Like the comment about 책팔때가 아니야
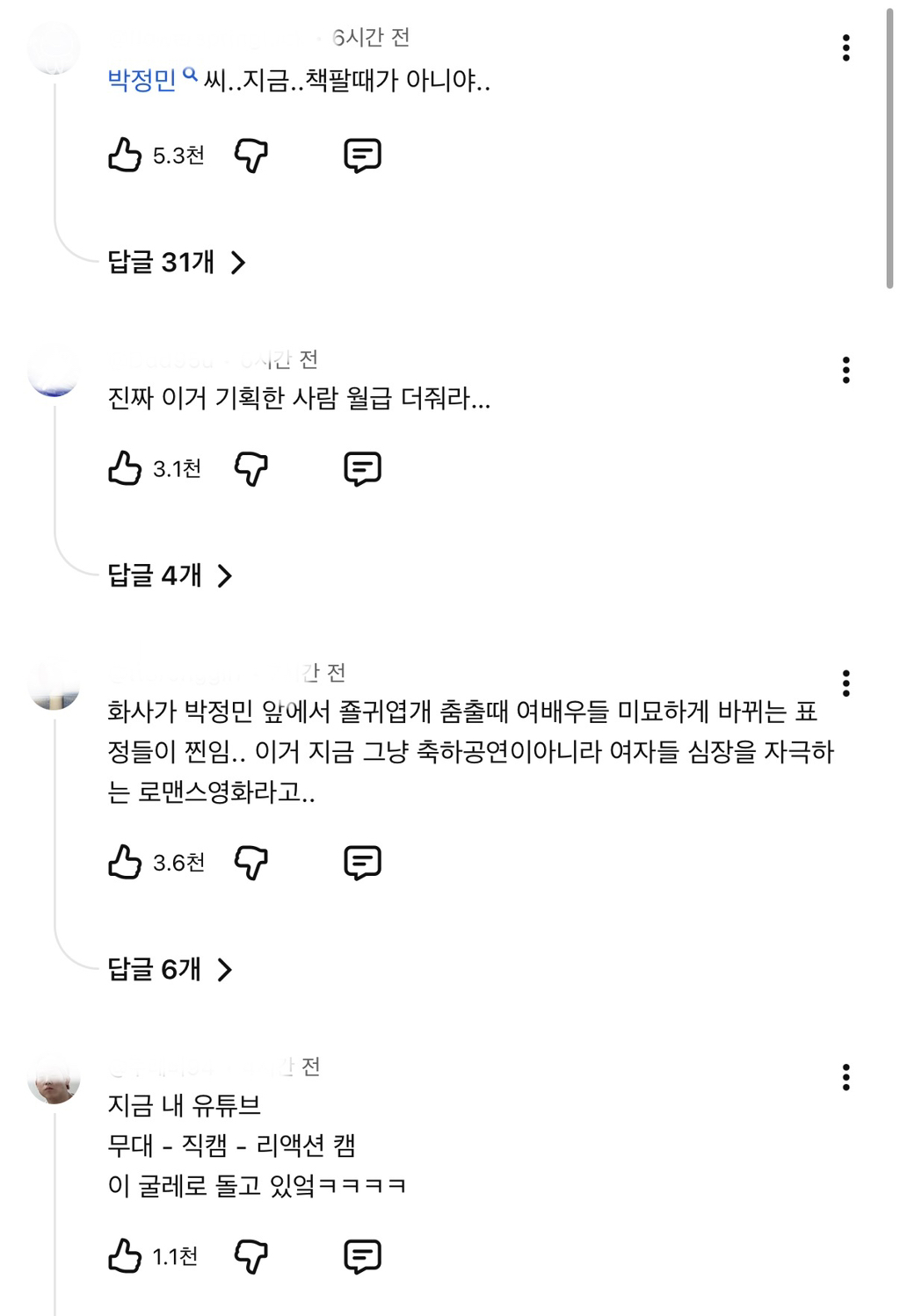Screen dimensions: 900x1316 125,155
